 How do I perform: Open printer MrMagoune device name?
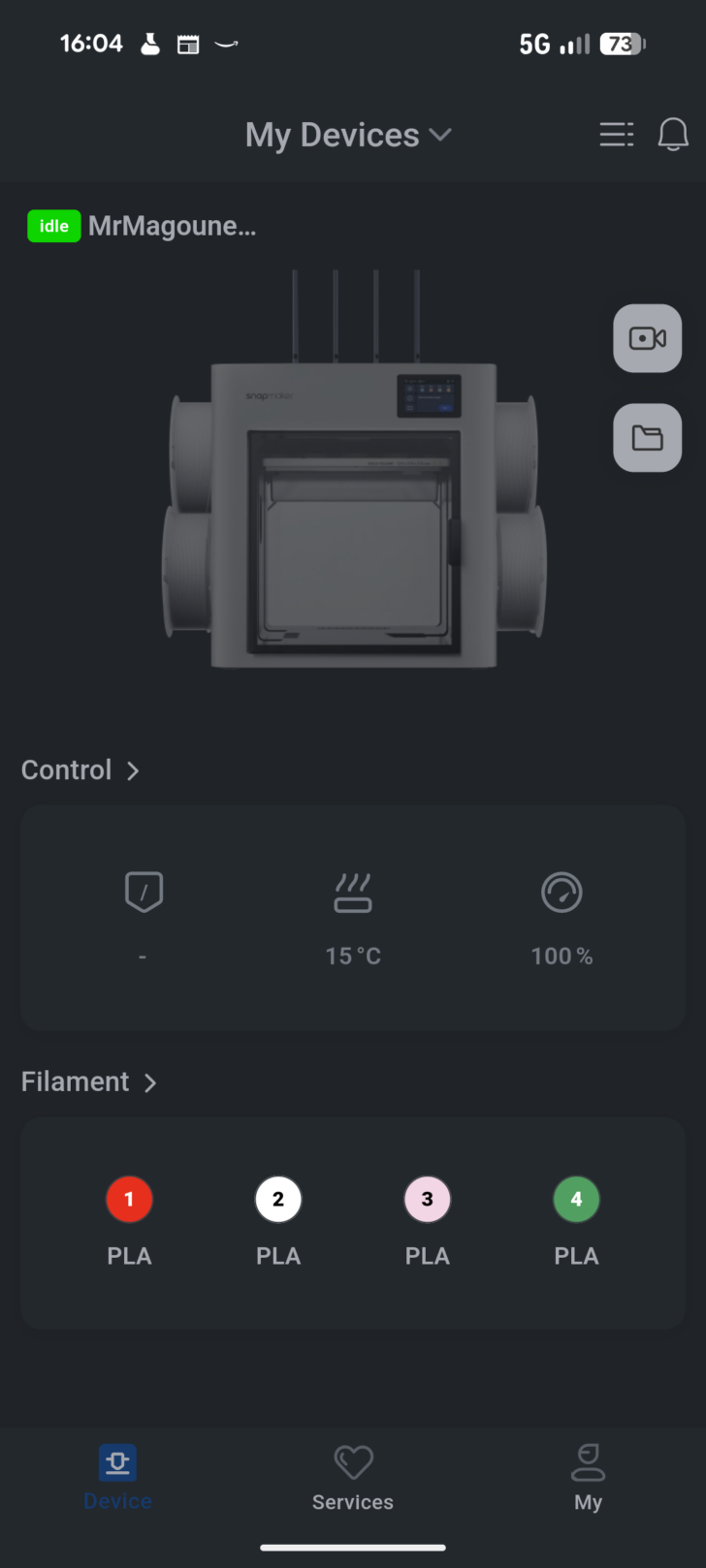172,226
